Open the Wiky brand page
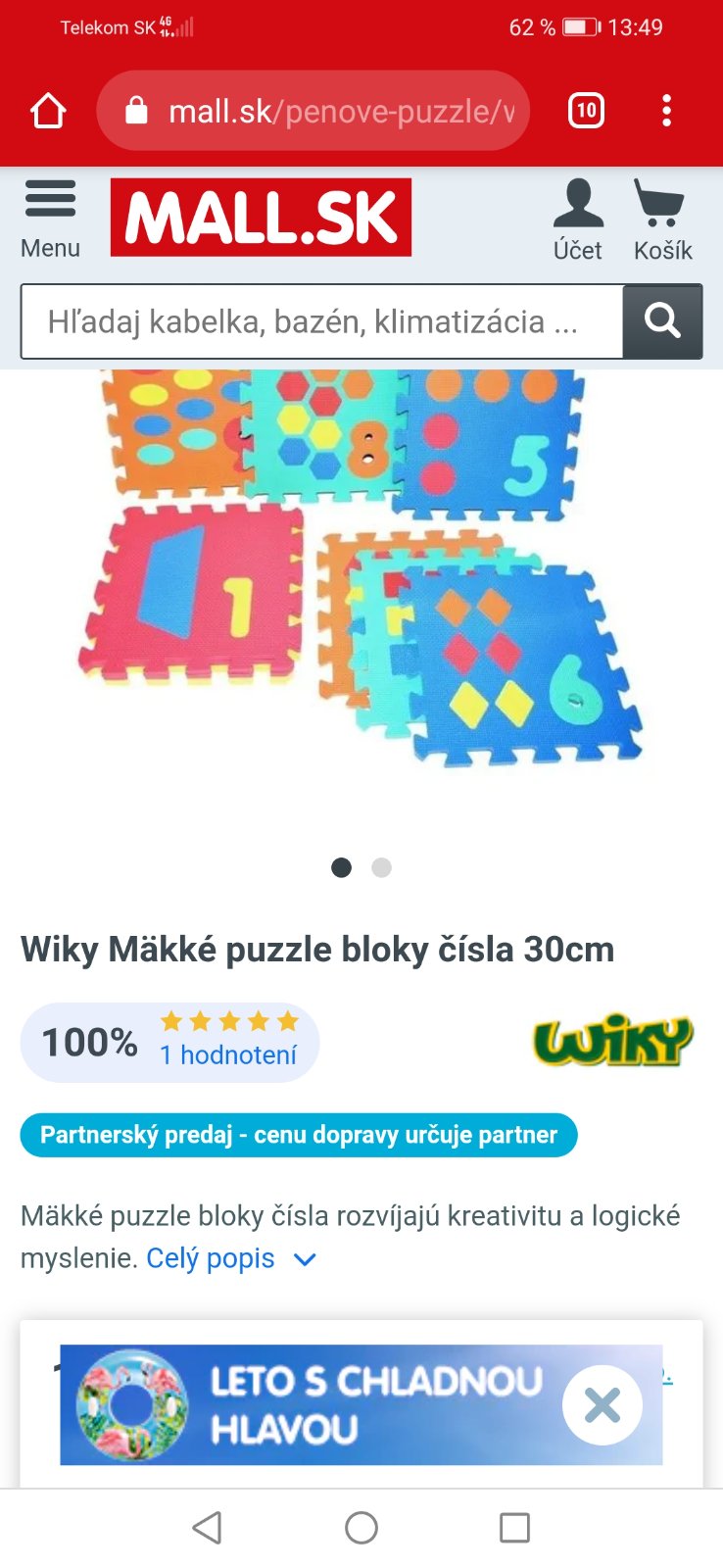This screenshot has height=1568, width=723. [612, 1041]
